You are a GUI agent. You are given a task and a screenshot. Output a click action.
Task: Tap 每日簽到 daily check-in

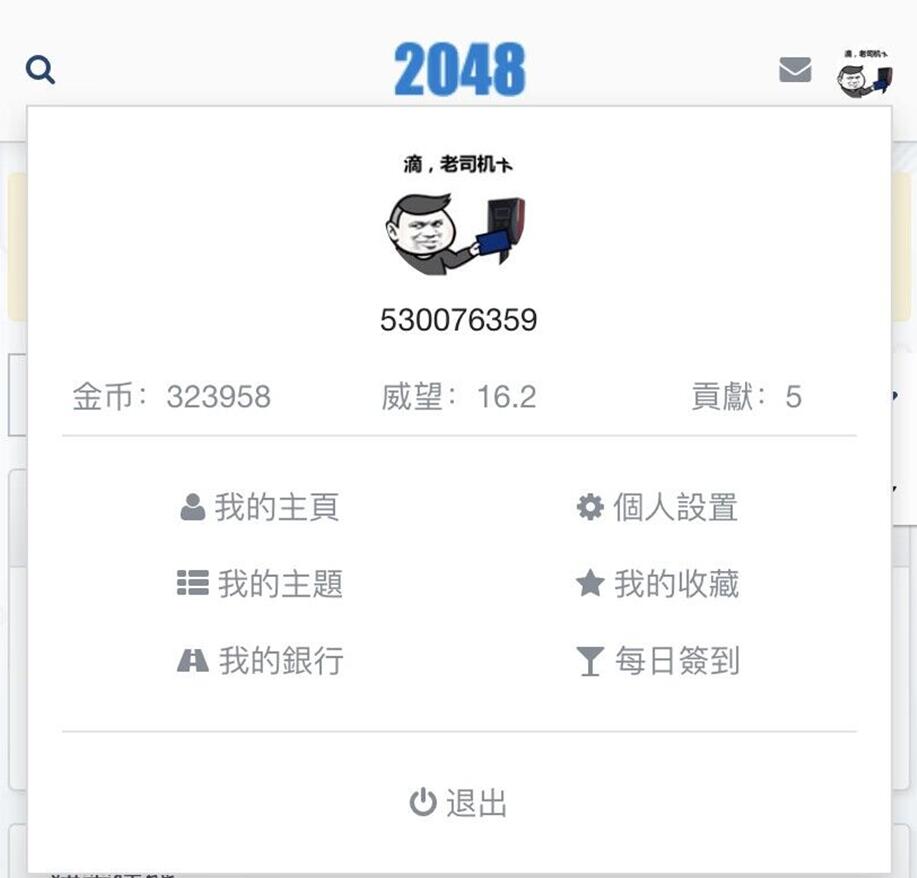[x=657, y=660]
